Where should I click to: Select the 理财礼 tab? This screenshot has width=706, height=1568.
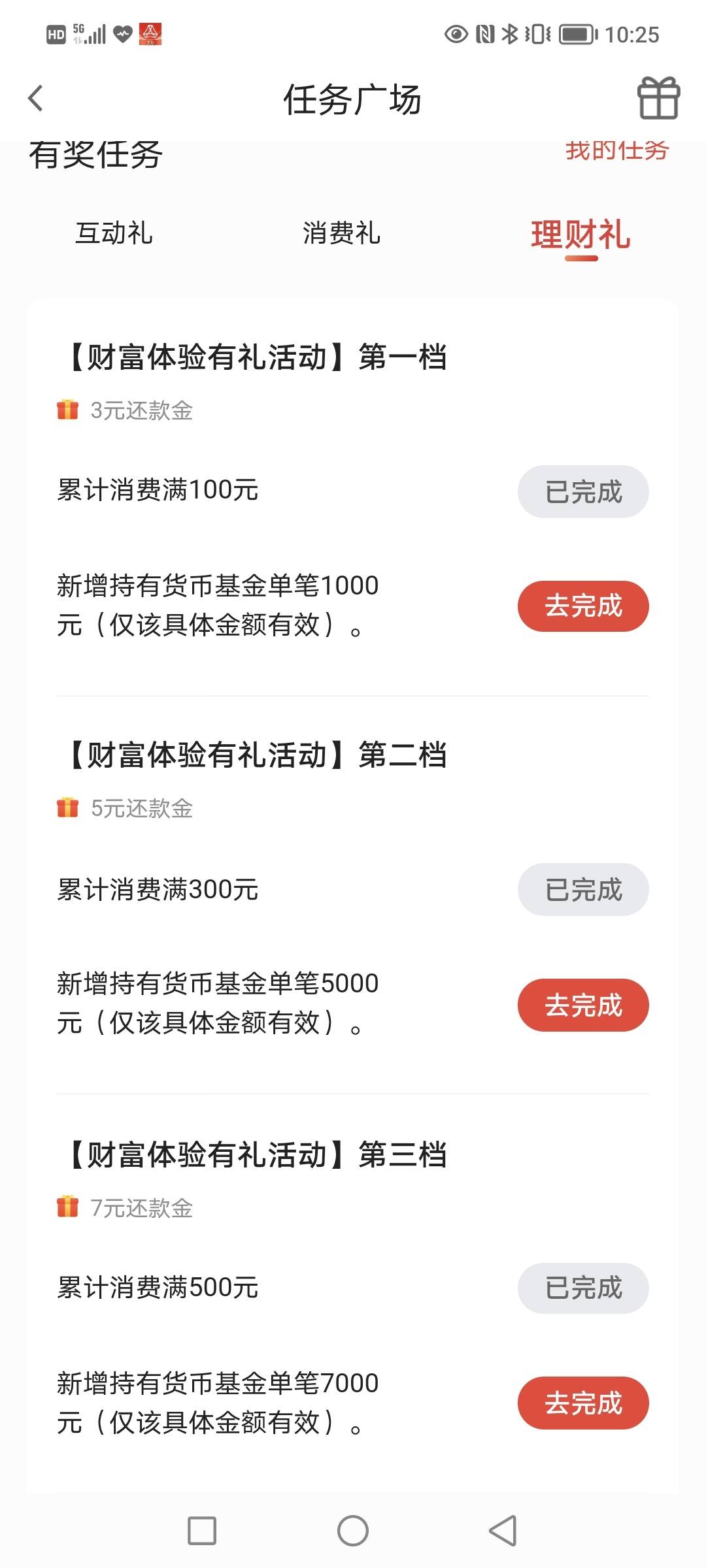pyautogui.click(x=580, y=235)
